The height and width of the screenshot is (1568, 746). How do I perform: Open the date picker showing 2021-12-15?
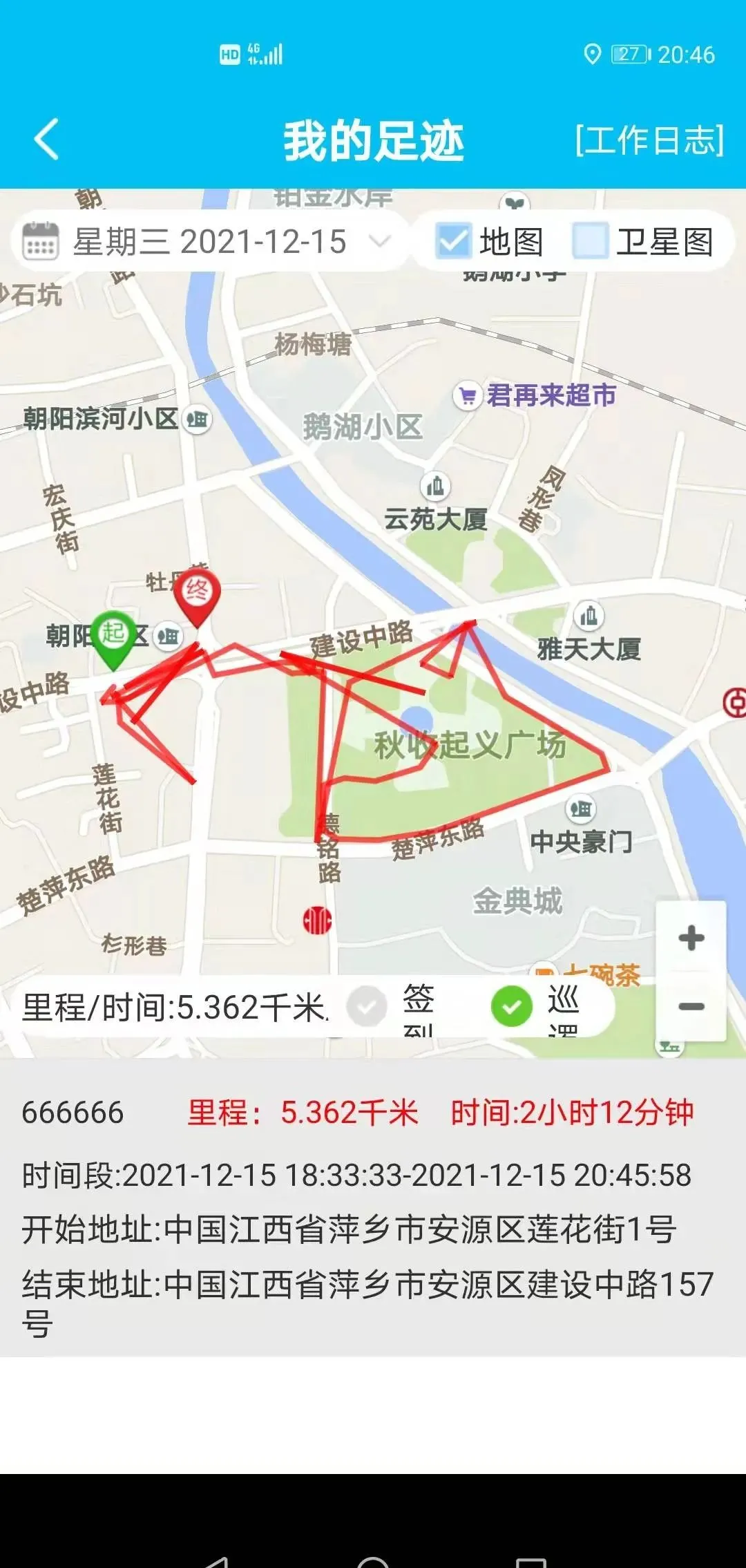(208, 242)
